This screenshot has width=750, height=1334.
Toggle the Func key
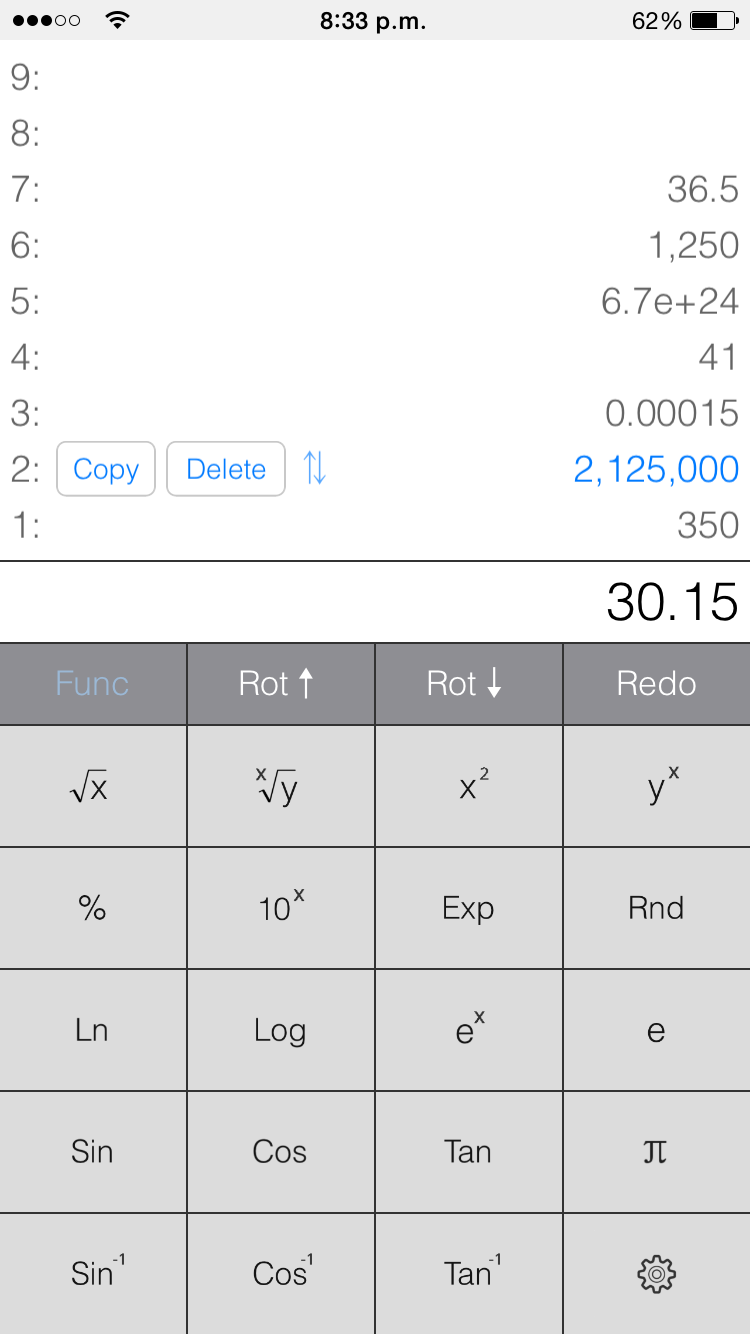tap(93, 684)
